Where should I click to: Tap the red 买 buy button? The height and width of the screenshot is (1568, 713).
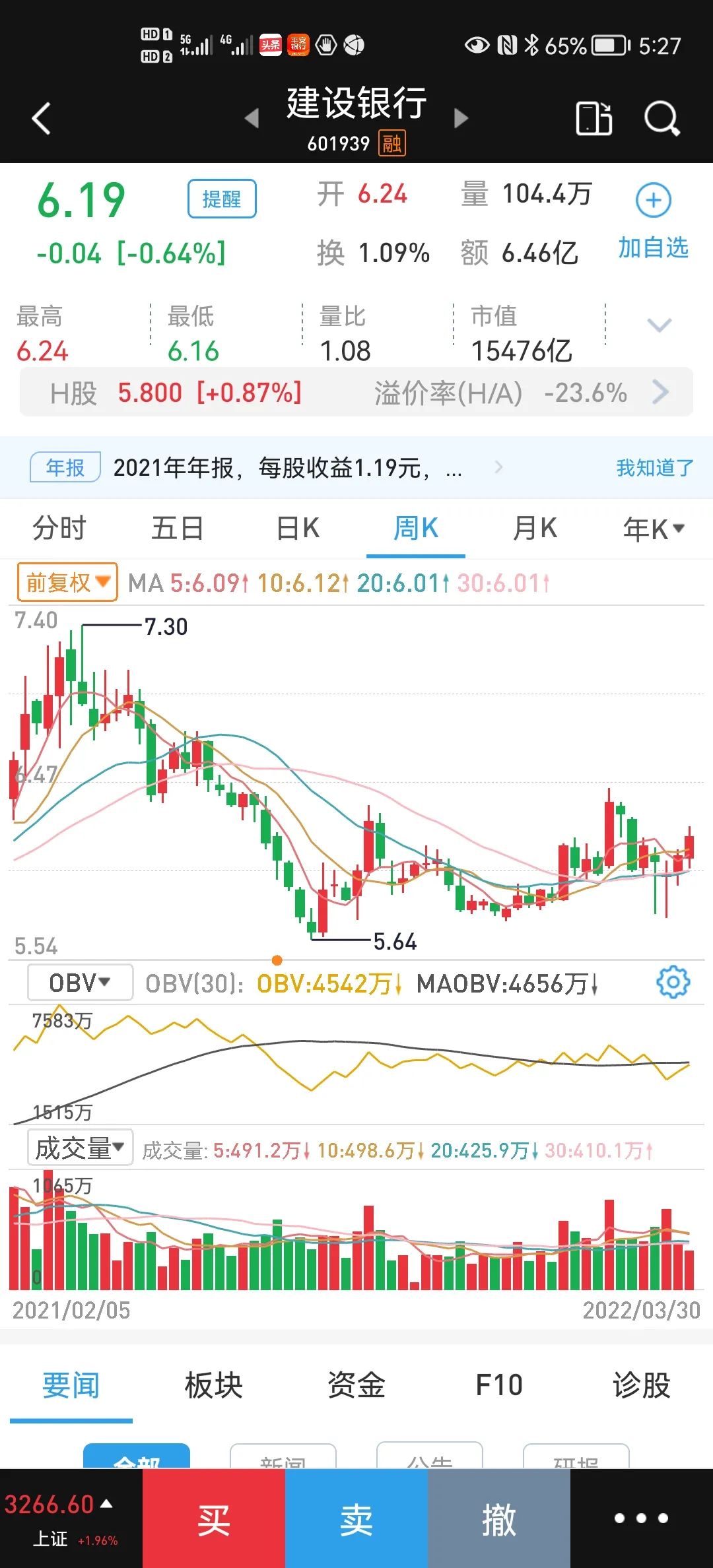point(214,1519)
